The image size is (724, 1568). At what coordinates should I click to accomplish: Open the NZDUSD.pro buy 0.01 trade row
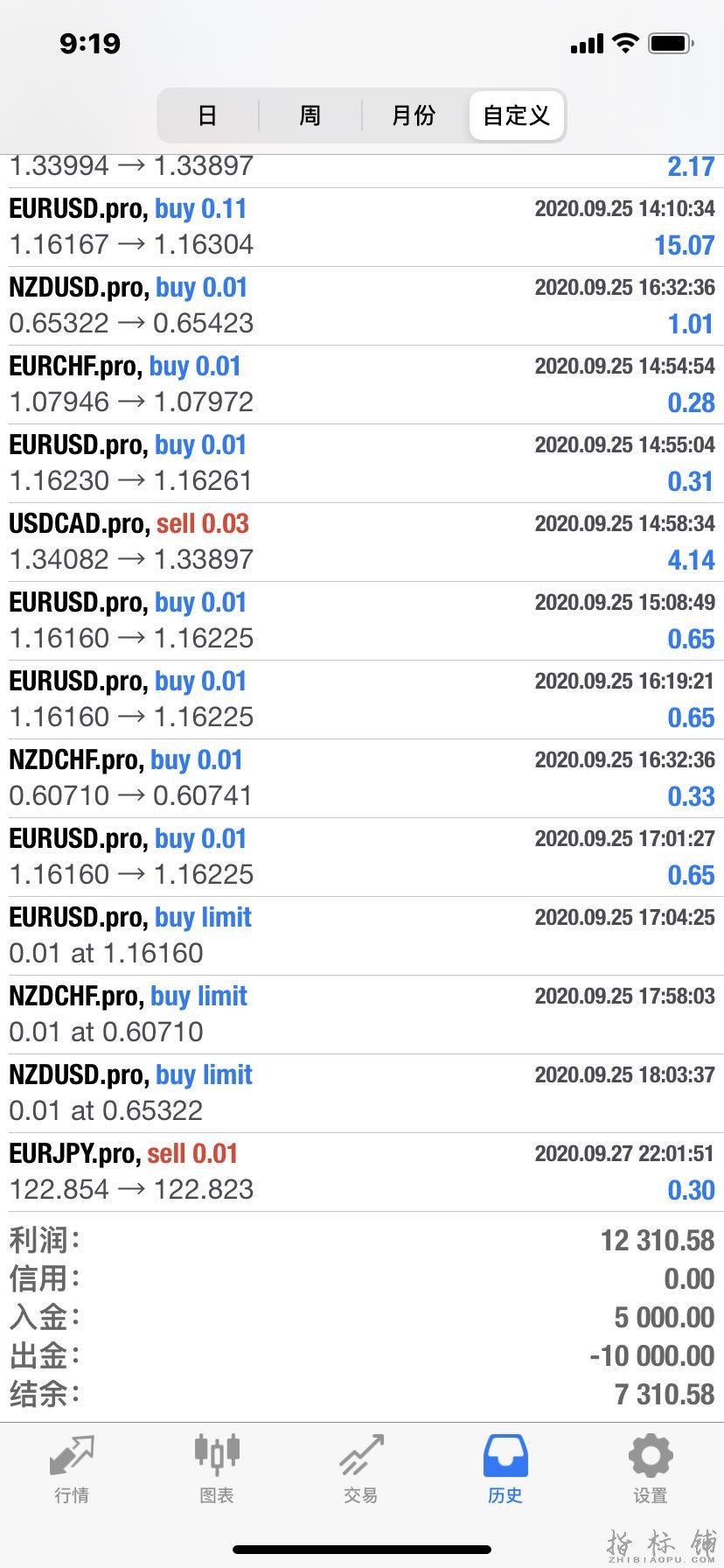(x=362, y=305)
